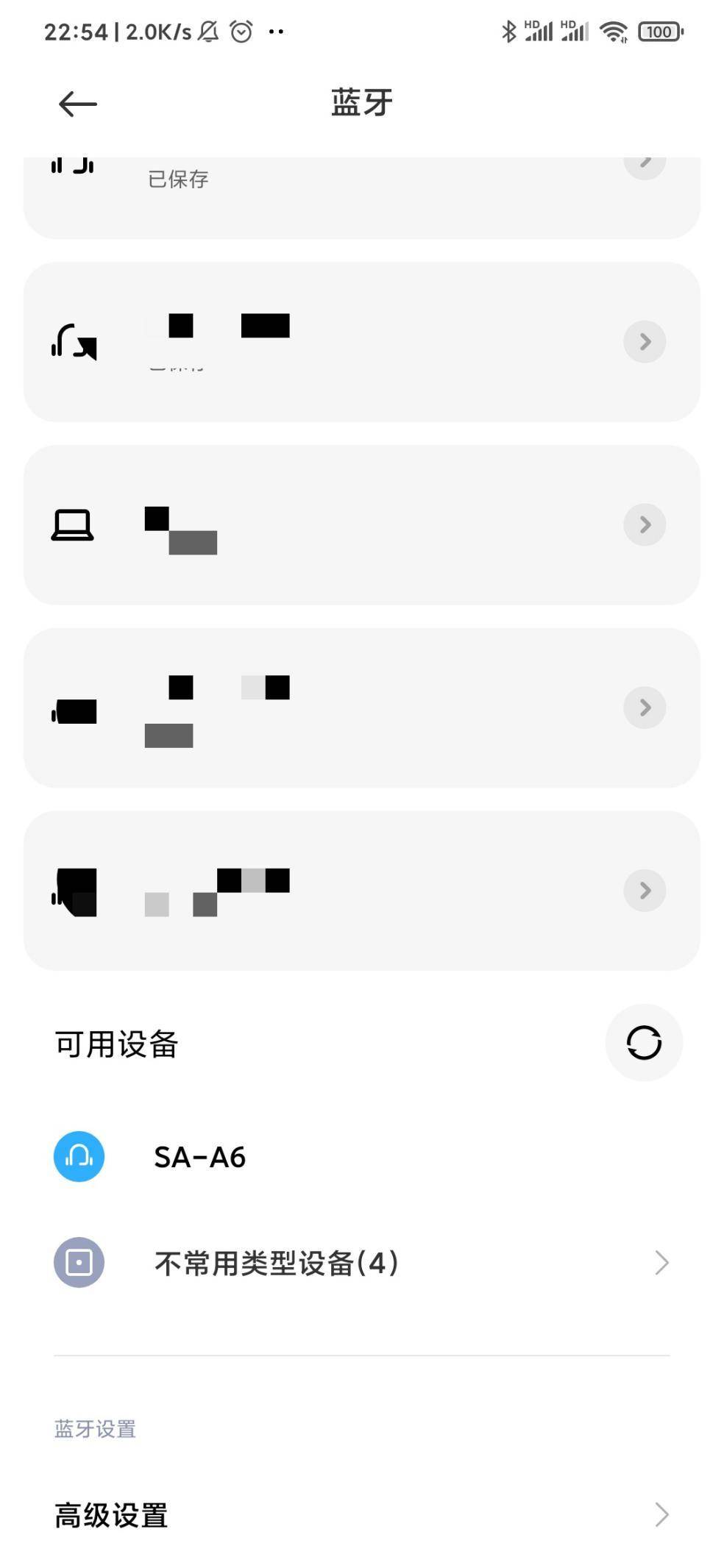The height and width of the screenshot is (1568, 724).
Task: Tap the back arrow to exit Bluetooth settings
Action: click(76, 103)
